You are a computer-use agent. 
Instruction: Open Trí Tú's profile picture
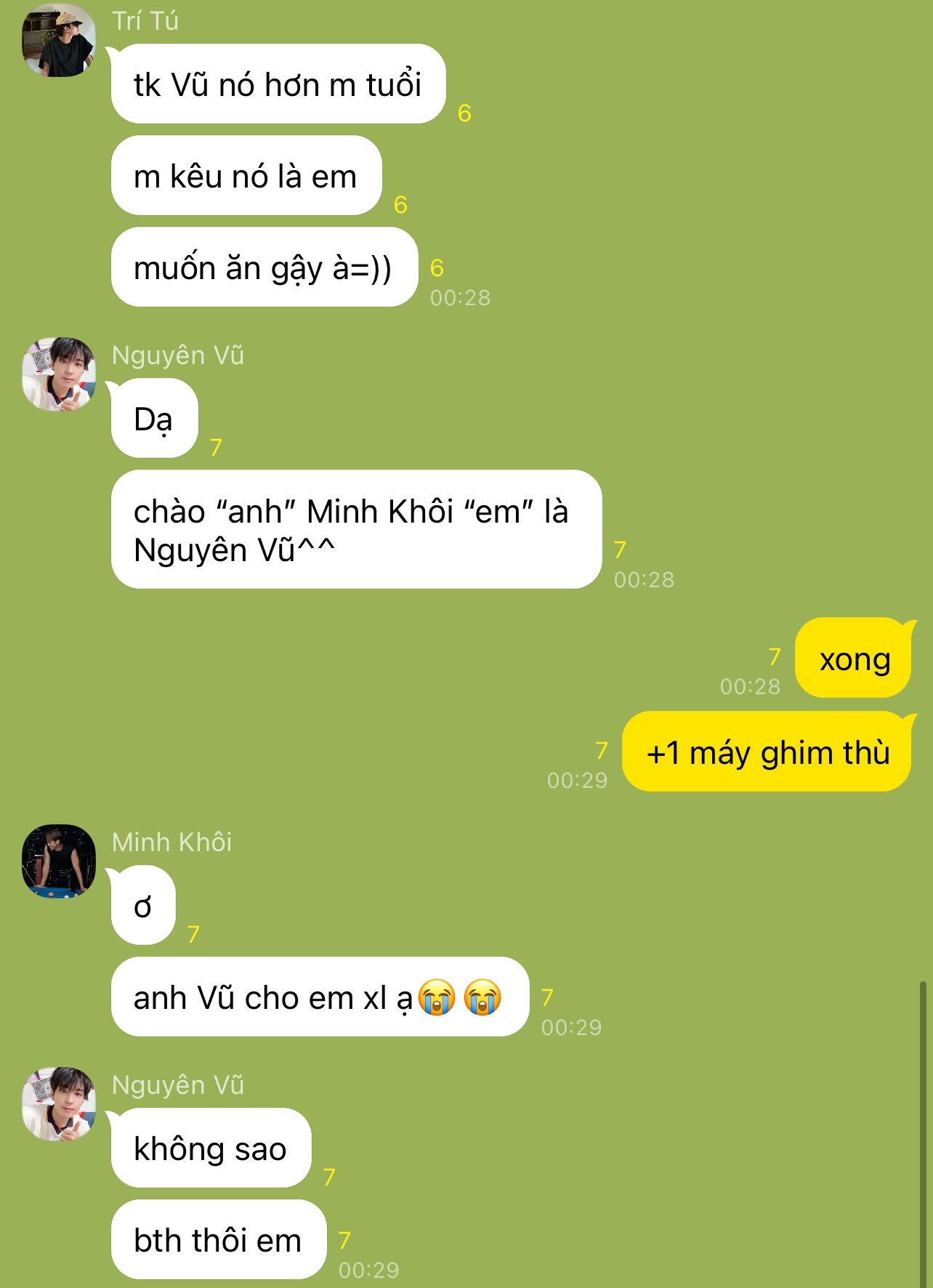click(x=59, y=41)
